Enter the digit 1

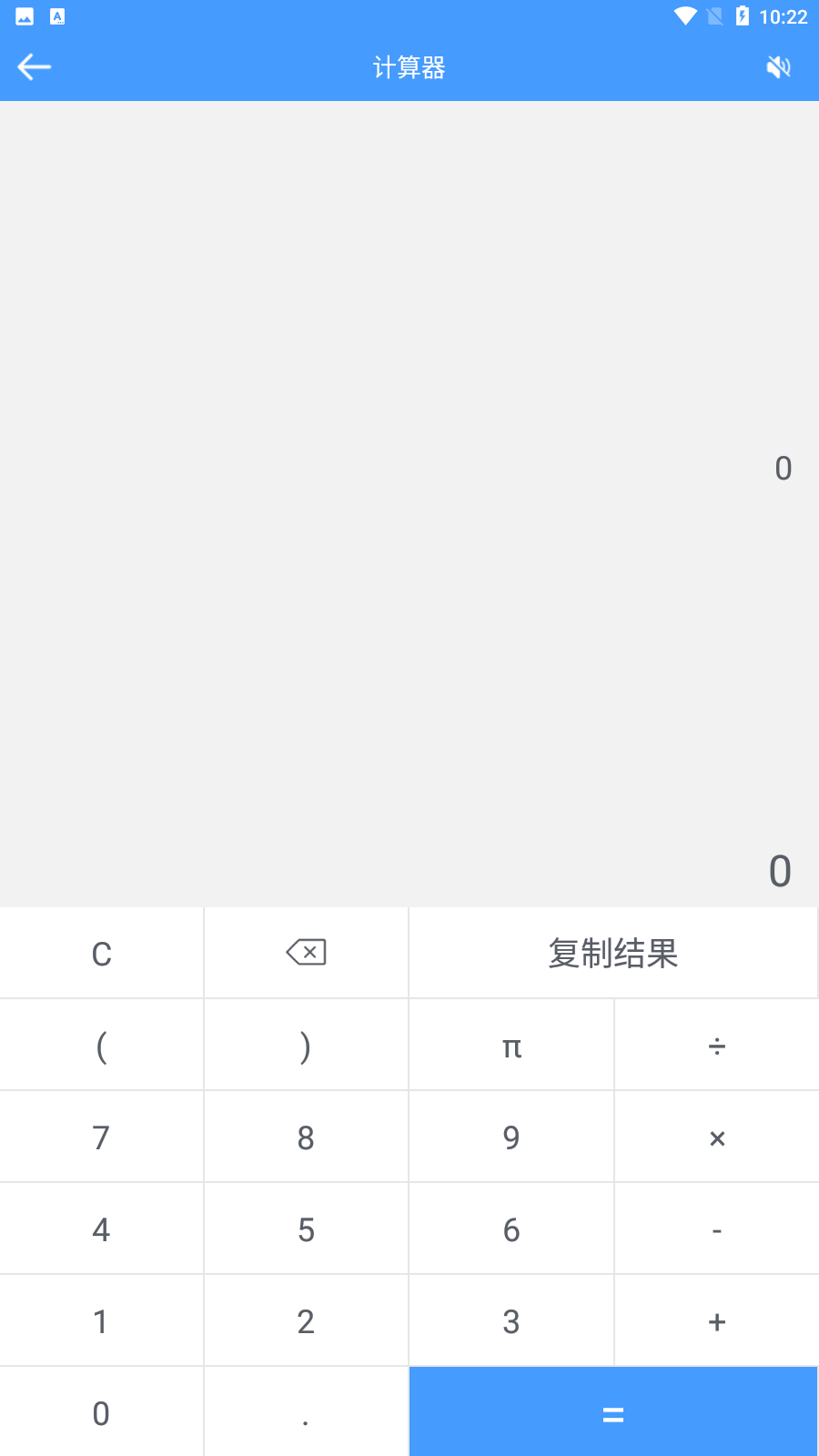coord(101,1322)
